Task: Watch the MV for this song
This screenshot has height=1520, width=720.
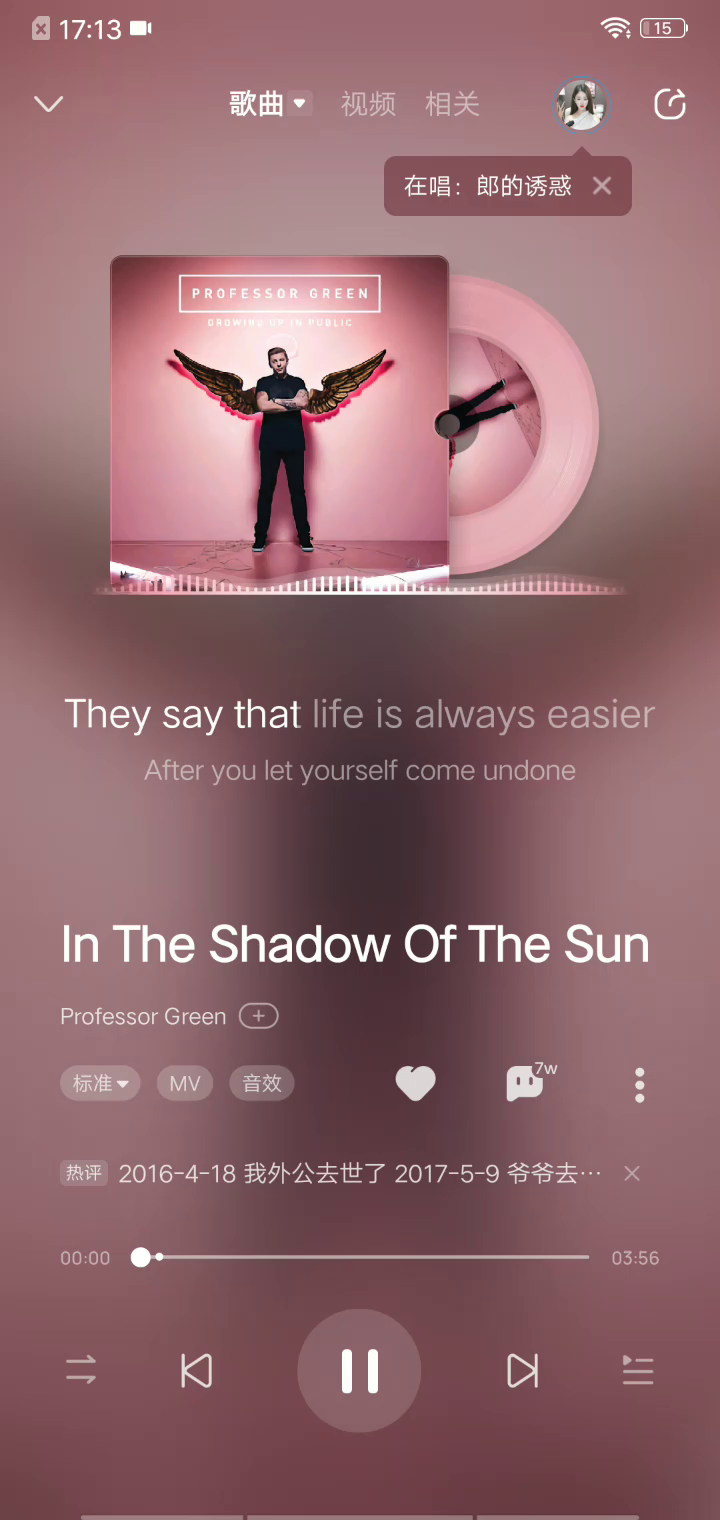Action: [x=185, y=1083]
